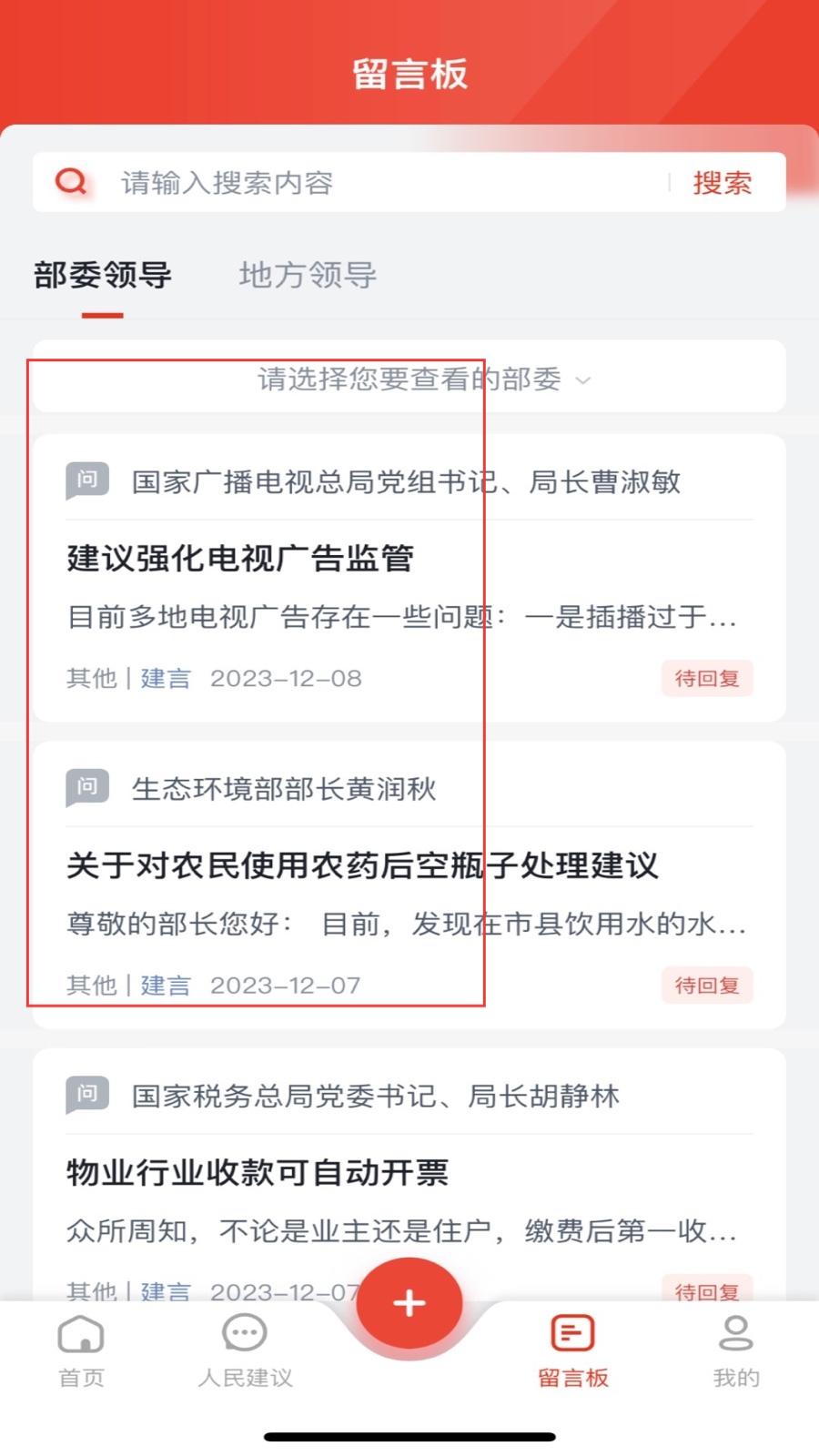Tap the red plus button to post

409,1303
